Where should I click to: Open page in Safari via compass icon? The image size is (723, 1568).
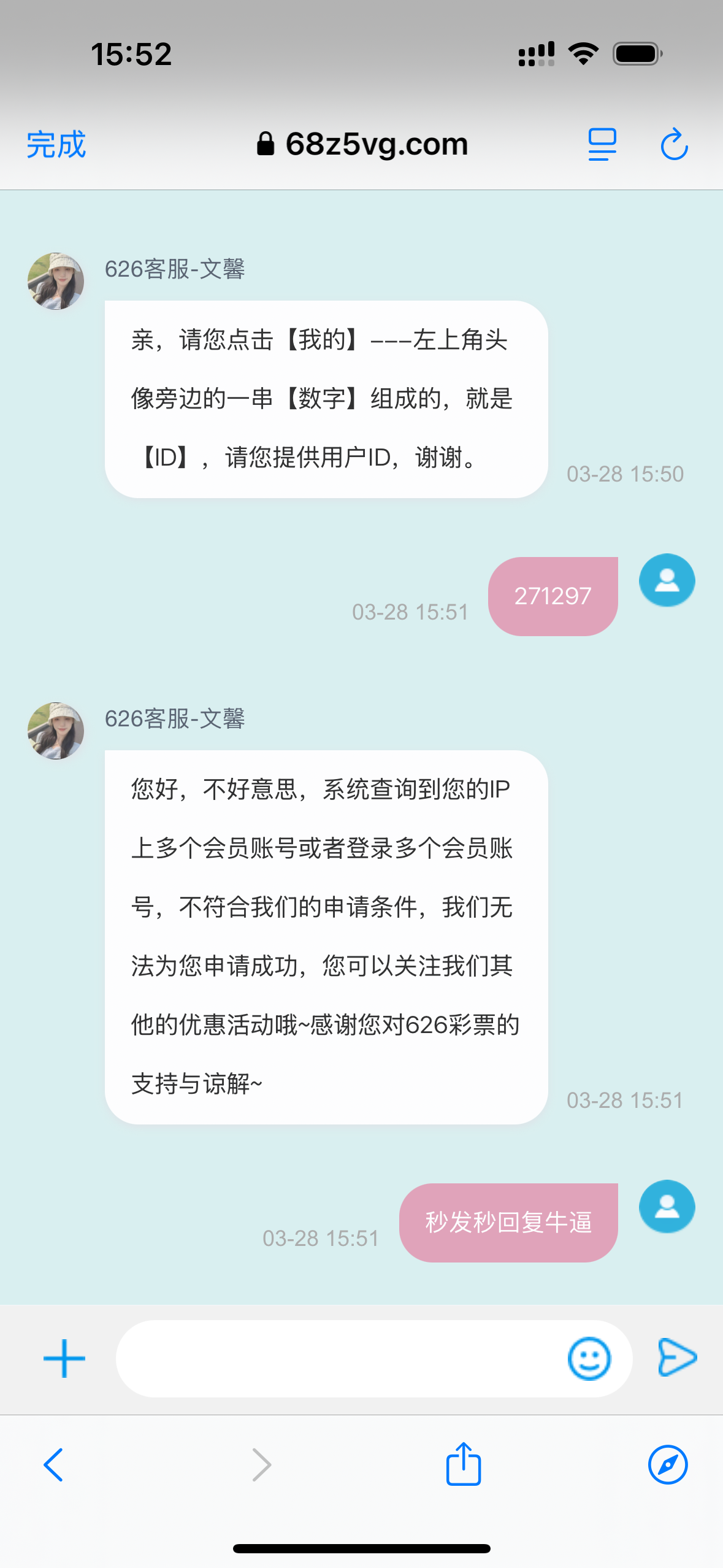(x=668, y=1465)
